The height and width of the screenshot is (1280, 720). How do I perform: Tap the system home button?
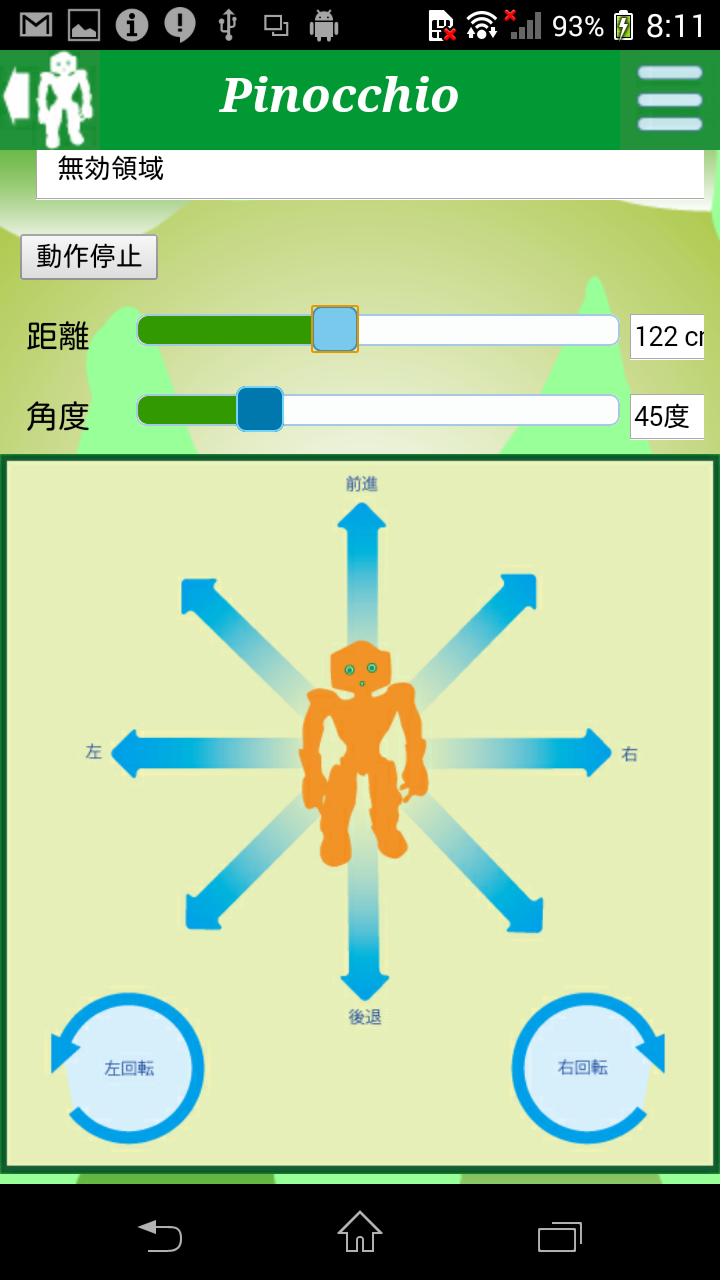[360, 1232]
